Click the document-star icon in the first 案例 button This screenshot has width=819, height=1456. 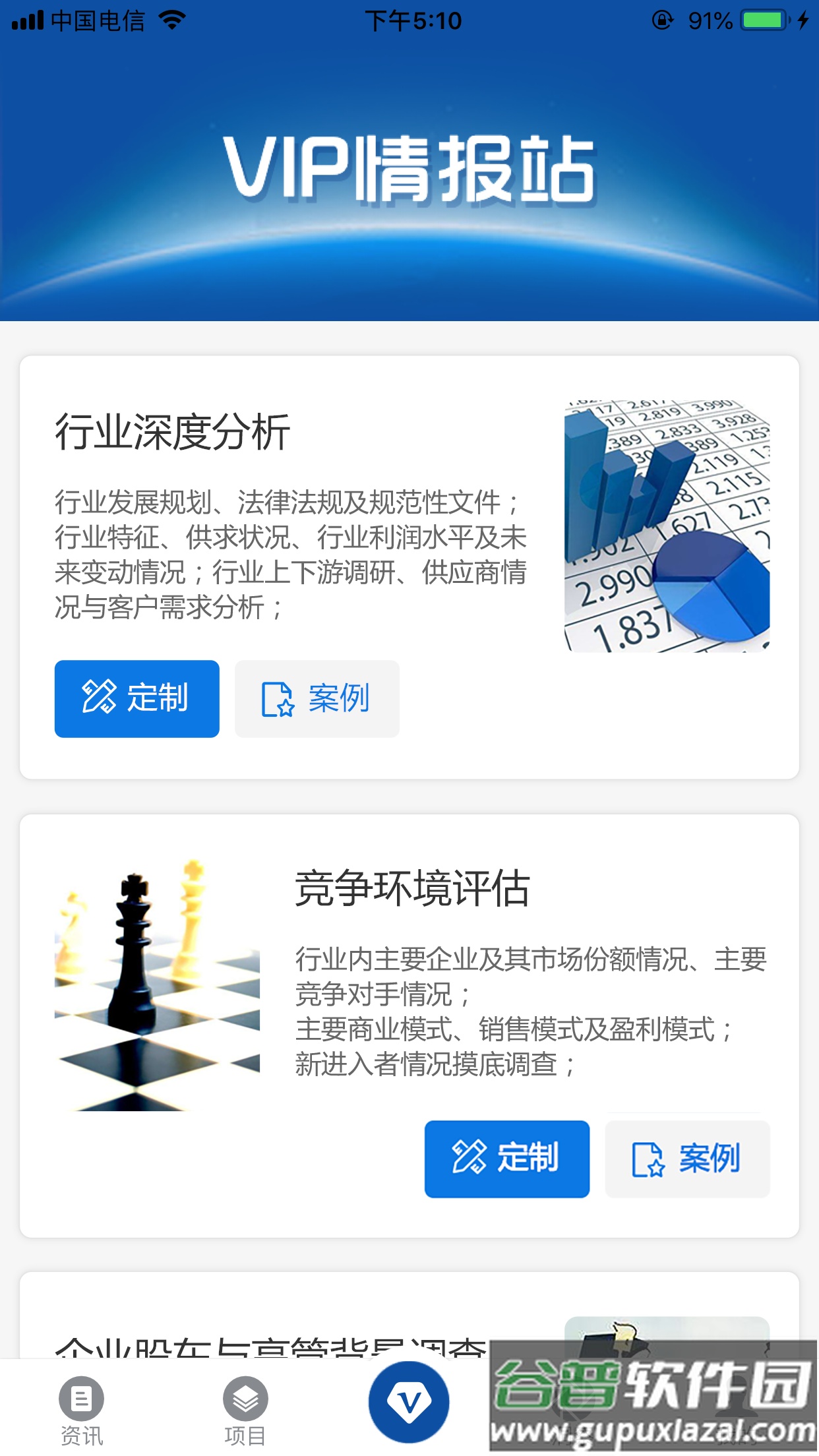coord(276,699)
